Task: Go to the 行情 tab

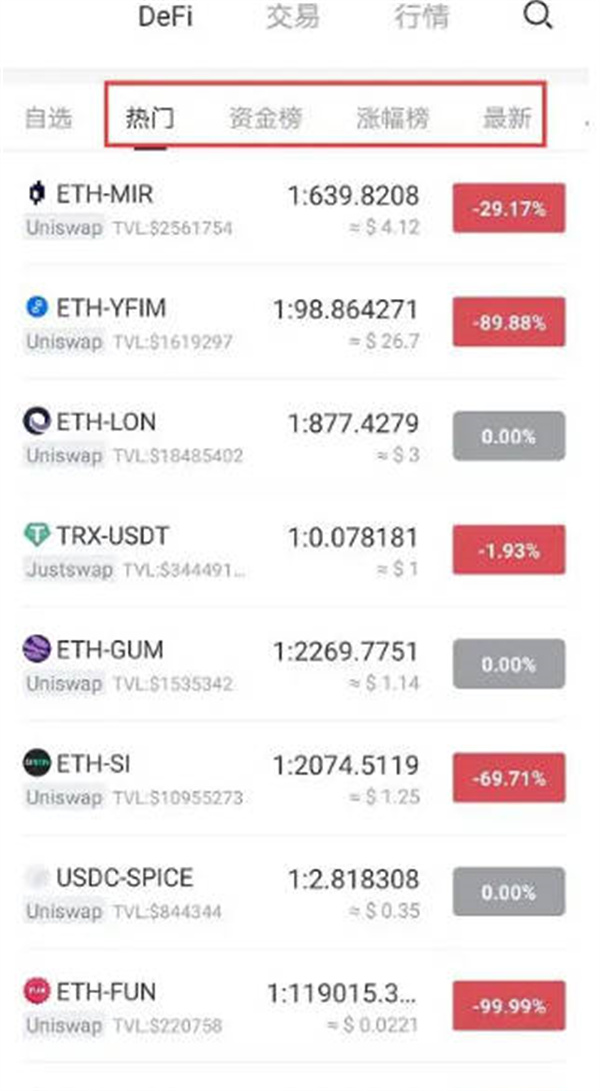Action: 421,16
